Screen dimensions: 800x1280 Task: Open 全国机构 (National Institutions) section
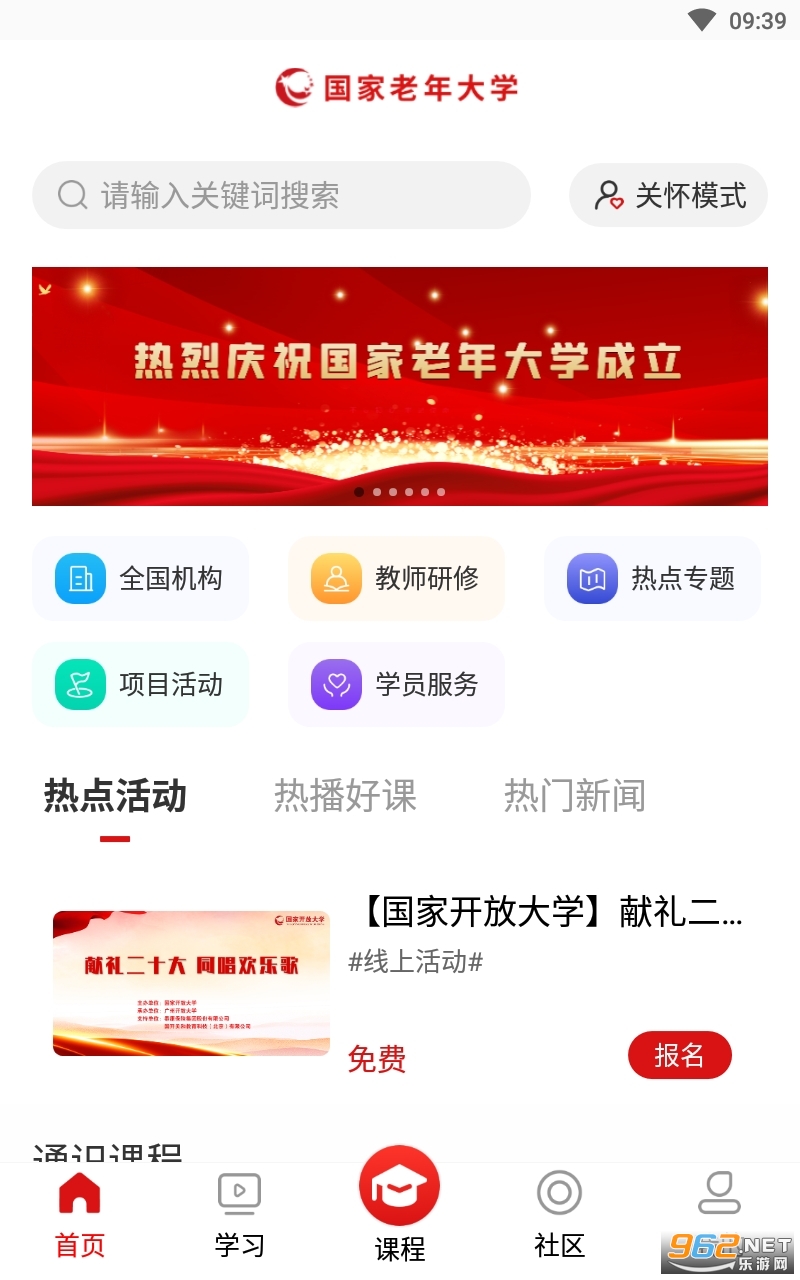140,579
